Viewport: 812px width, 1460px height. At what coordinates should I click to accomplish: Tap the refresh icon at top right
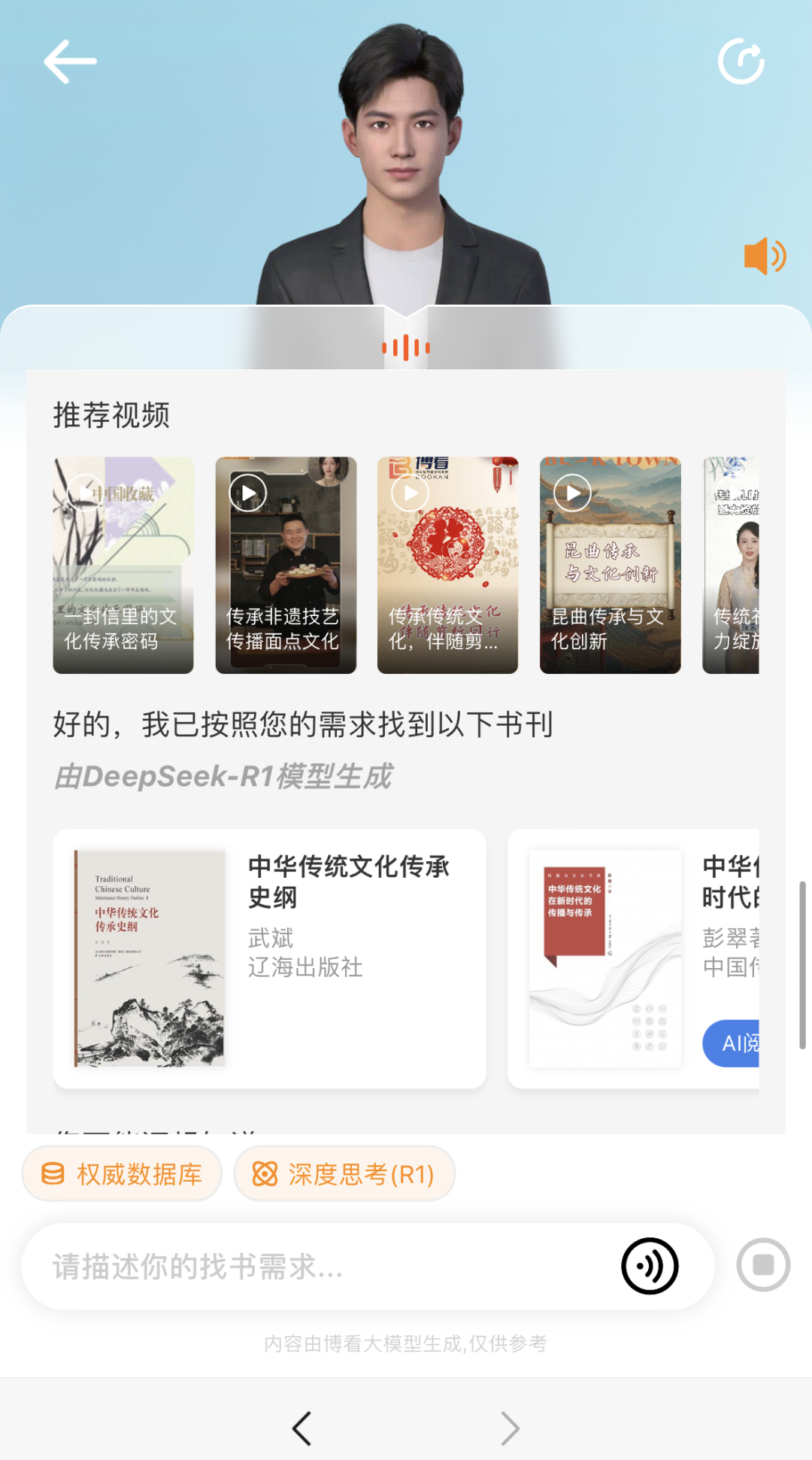741,62
